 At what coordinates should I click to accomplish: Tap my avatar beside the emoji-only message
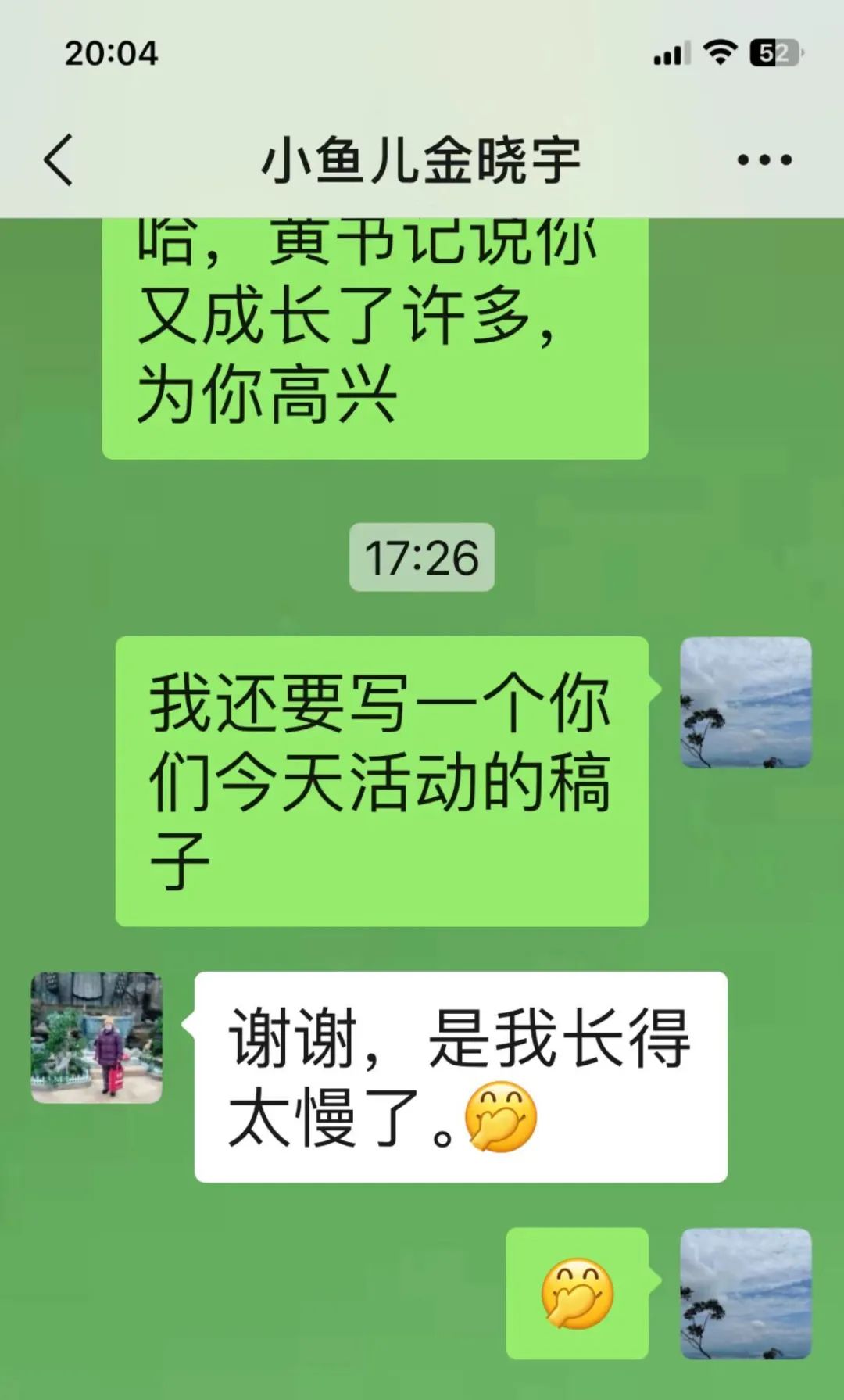pyautogui.click(x=746, y=1293)
